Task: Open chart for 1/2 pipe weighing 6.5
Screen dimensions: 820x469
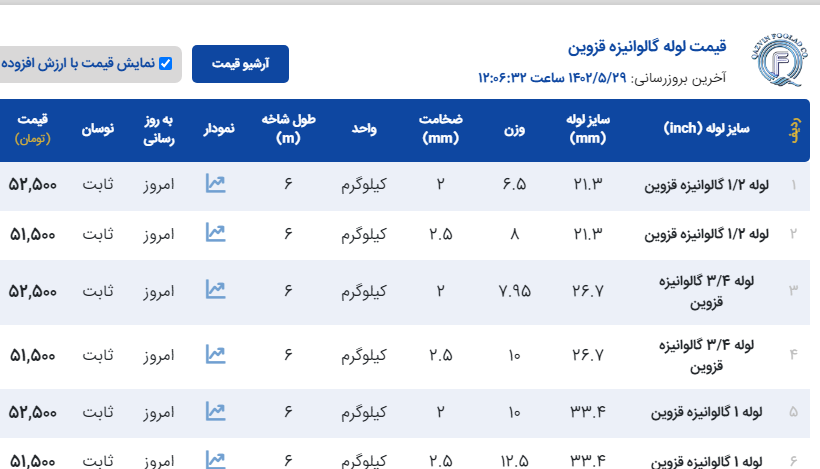Action: pos(216,184)
